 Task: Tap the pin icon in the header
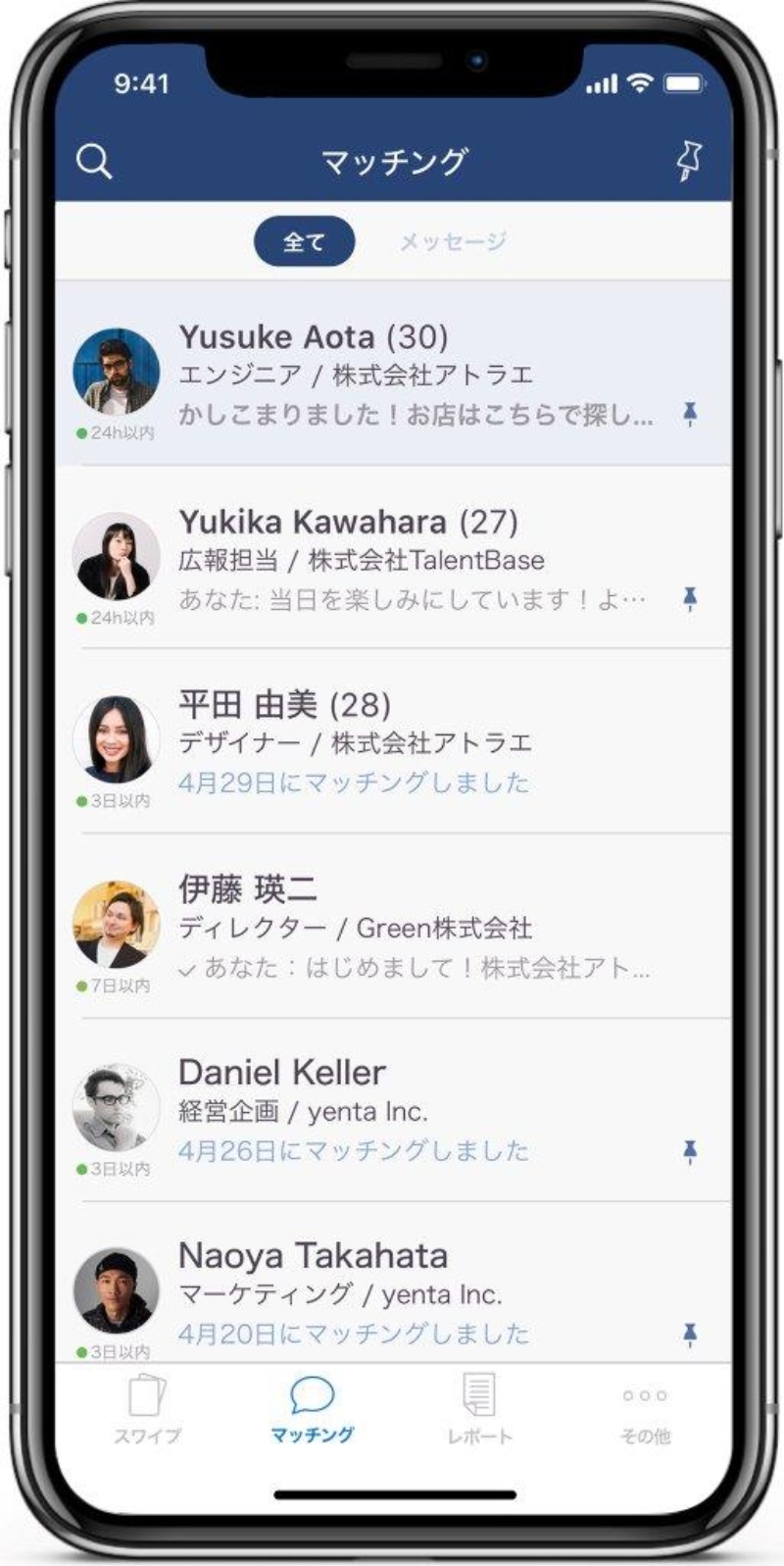click(x=689, y=161)
